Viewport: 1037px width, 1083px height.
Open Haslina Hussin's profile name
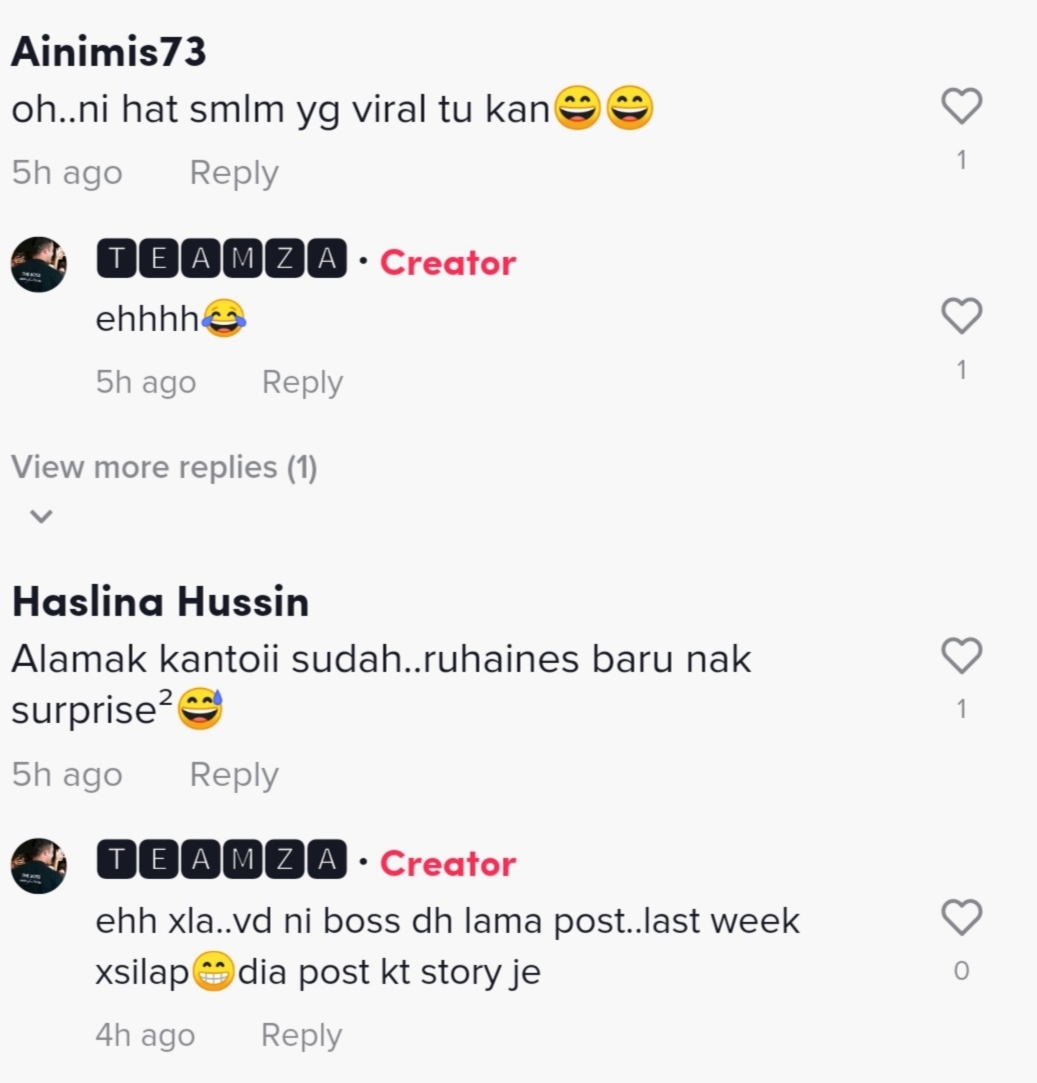pos(160,602)
